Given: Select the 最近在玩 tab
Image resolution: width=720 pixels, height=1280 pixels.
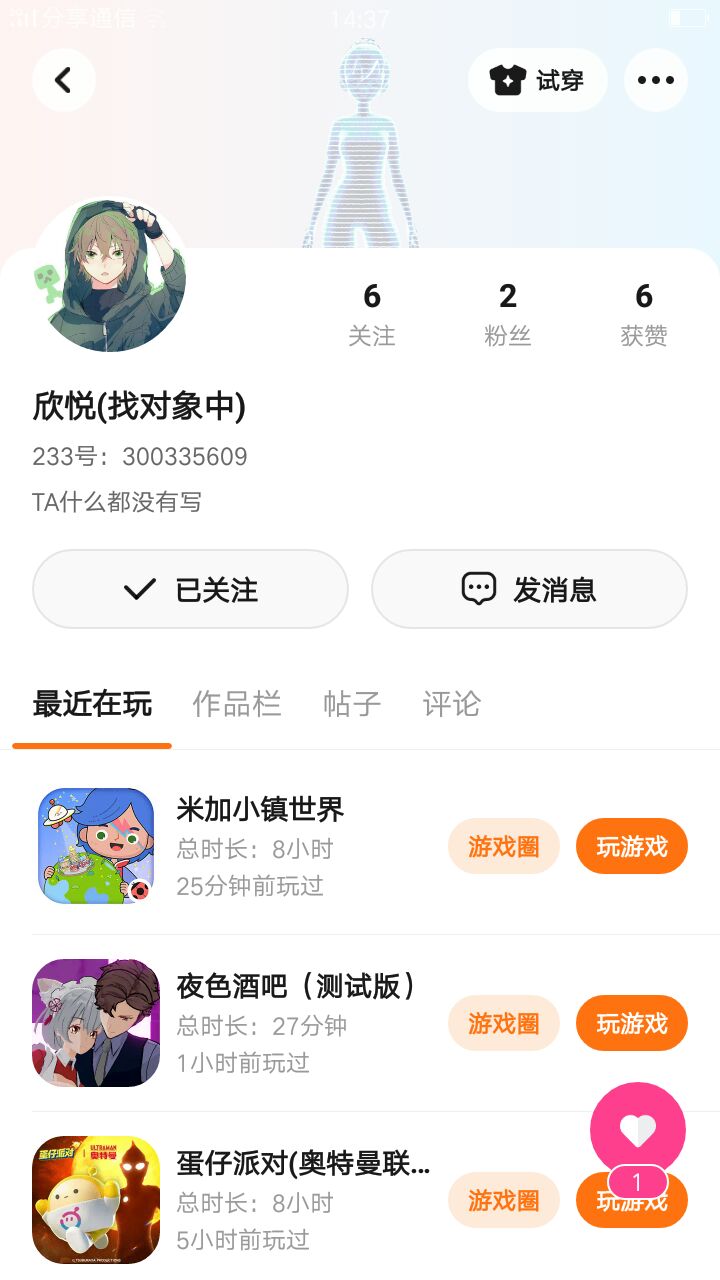Looking at the screenshot, I should click(x=92, y=704).
